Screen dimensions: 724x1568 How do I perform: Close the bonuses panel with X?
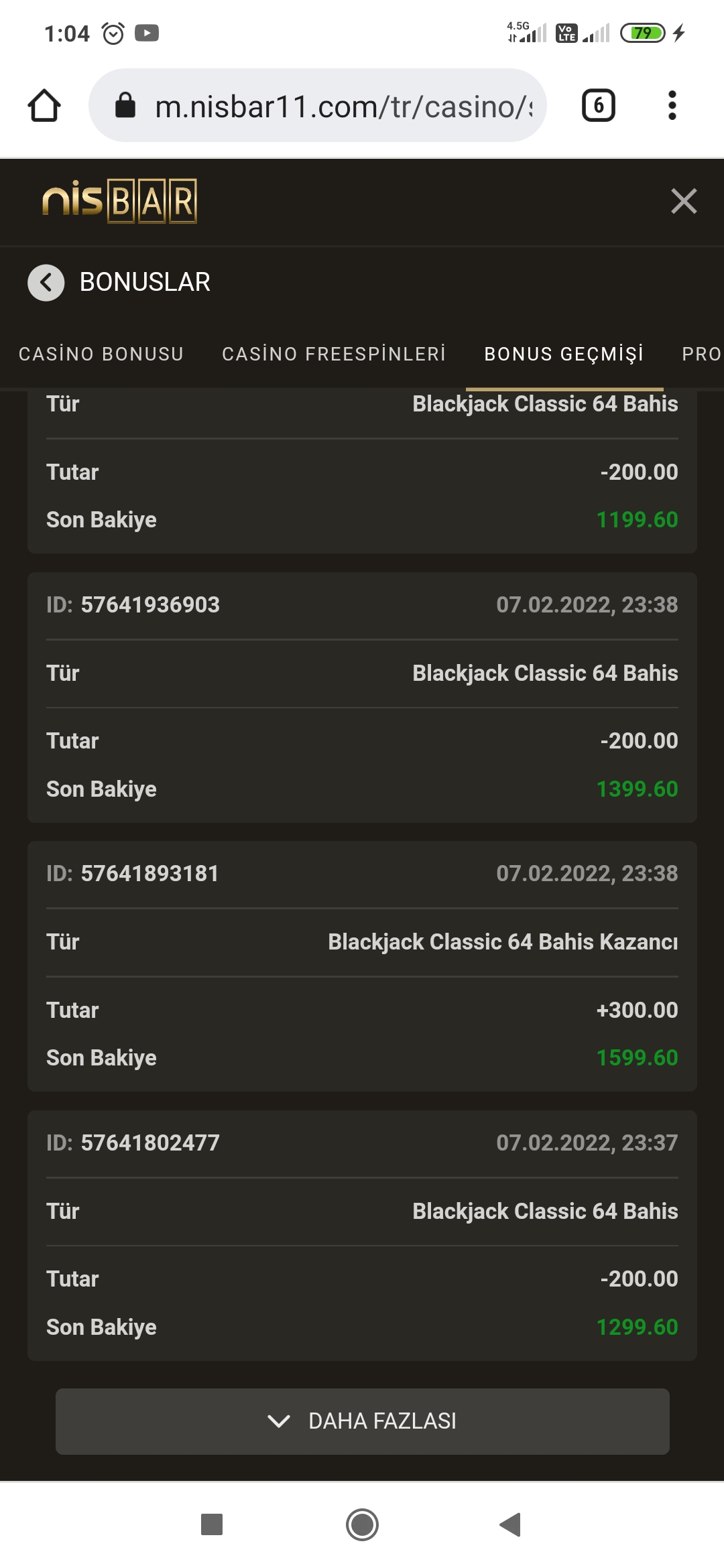pos(684,201)
